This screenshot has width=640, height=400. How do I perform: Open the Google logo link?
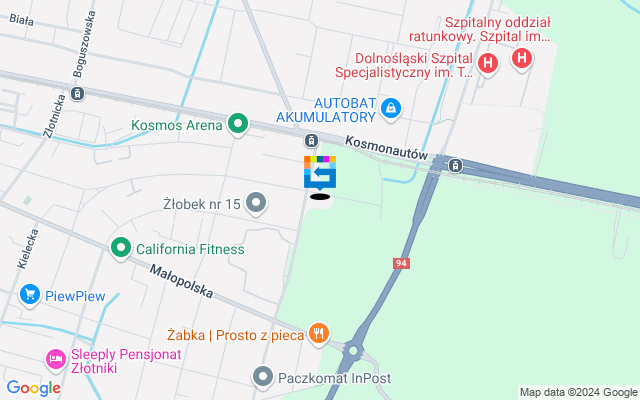[x=33, y=388]
